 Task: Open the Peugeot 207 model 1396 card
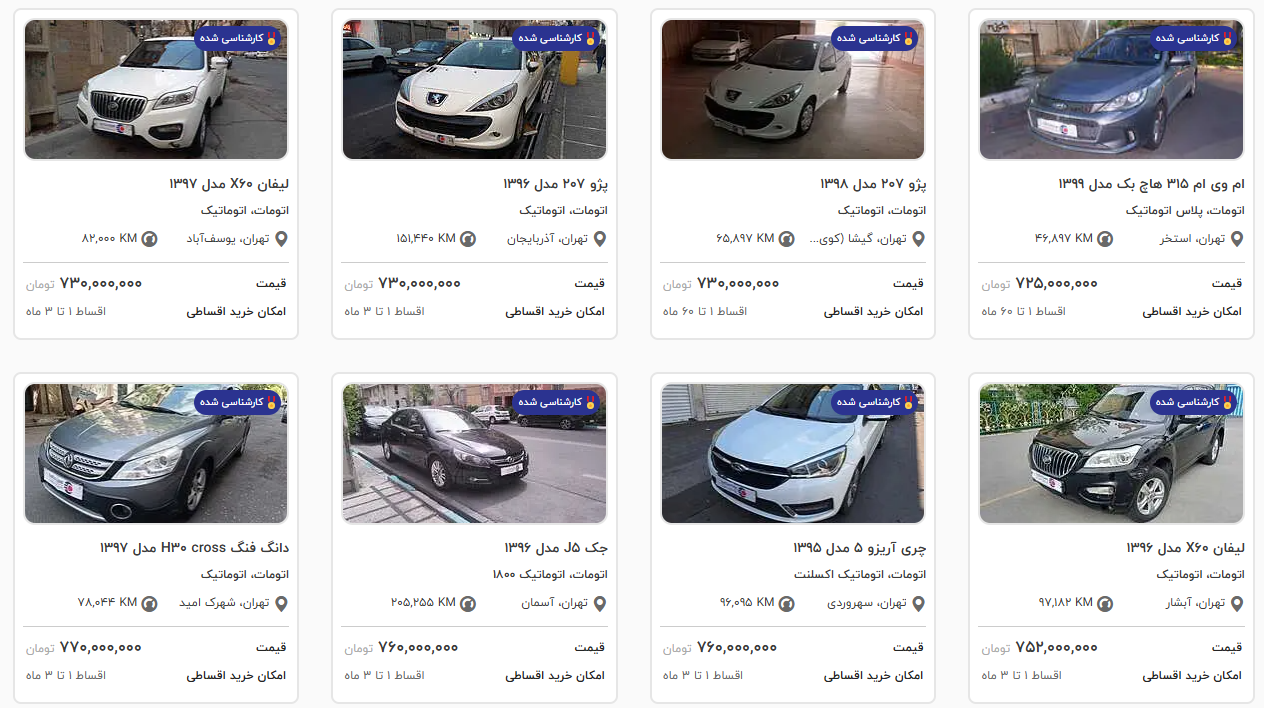coord(555,185)
